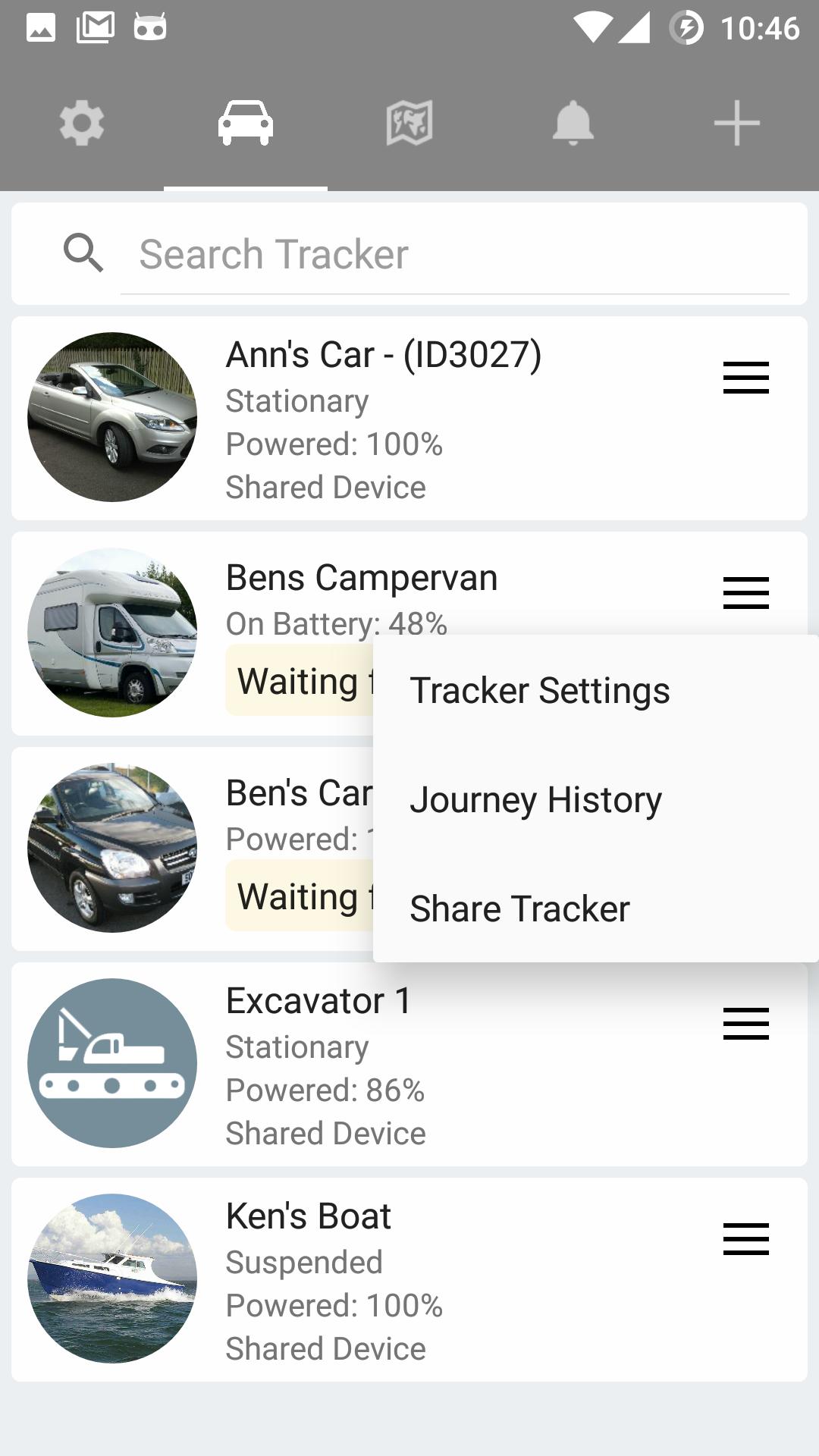Open menu for Excavator 1
This screenshot has width=819, height=1456.
(746, 1024)
